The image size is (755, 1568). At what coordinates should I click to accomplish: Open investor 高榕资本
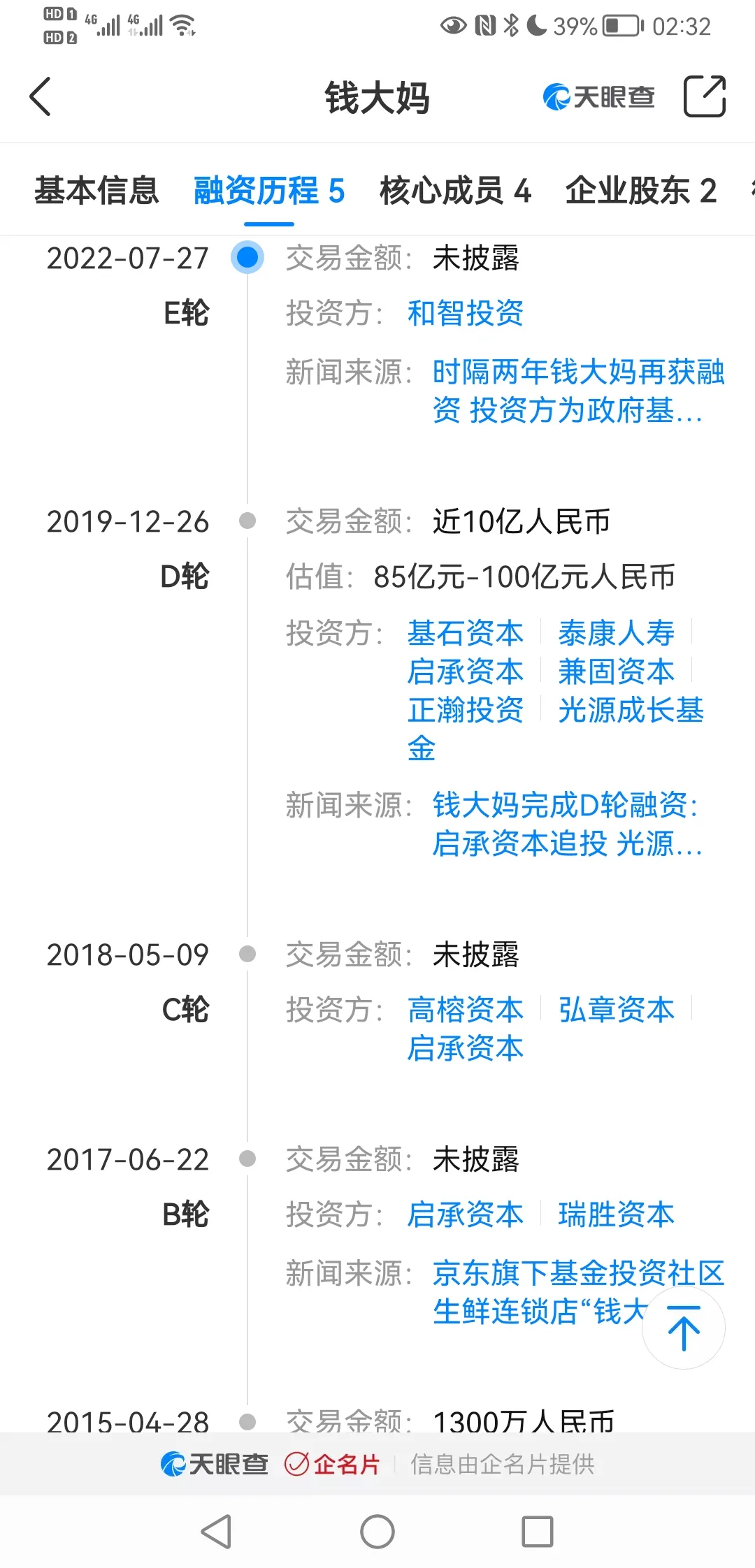point(466,1010)
